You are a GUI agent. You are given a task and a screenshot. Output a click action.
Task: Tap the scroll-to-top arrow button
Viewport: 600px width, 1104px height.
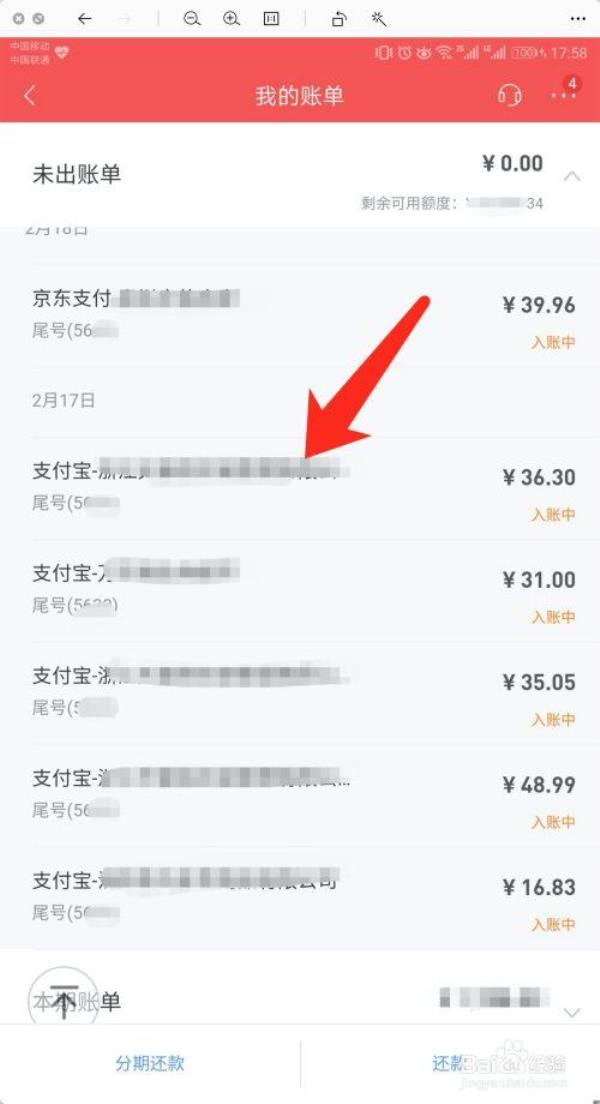(64, 1002)
